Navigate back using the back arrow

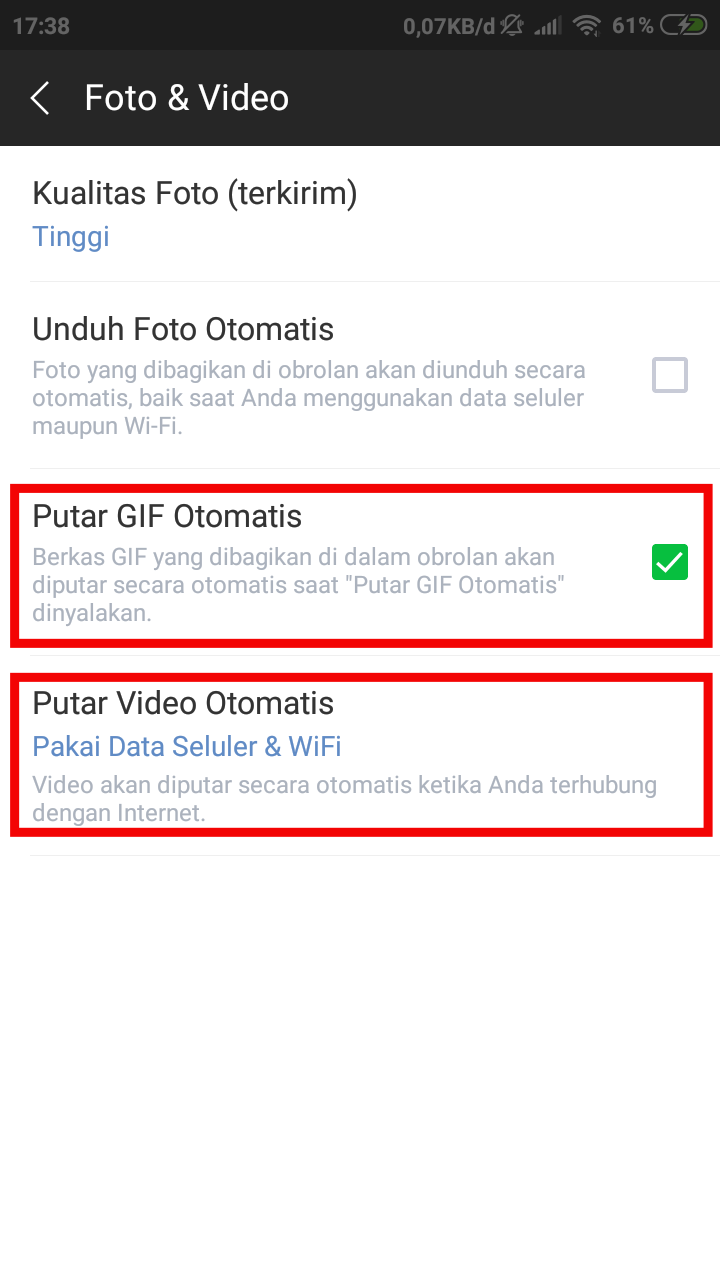coord(39,97)
